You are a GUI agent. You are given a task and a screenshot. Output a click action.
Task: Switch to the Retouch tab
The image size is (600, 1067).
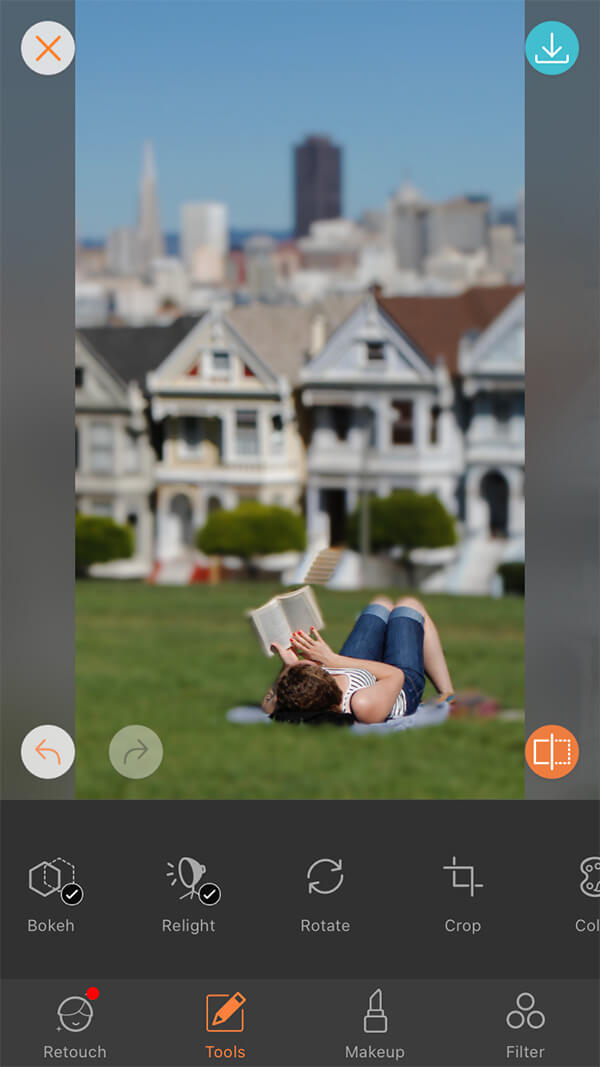pos(75,1025)
